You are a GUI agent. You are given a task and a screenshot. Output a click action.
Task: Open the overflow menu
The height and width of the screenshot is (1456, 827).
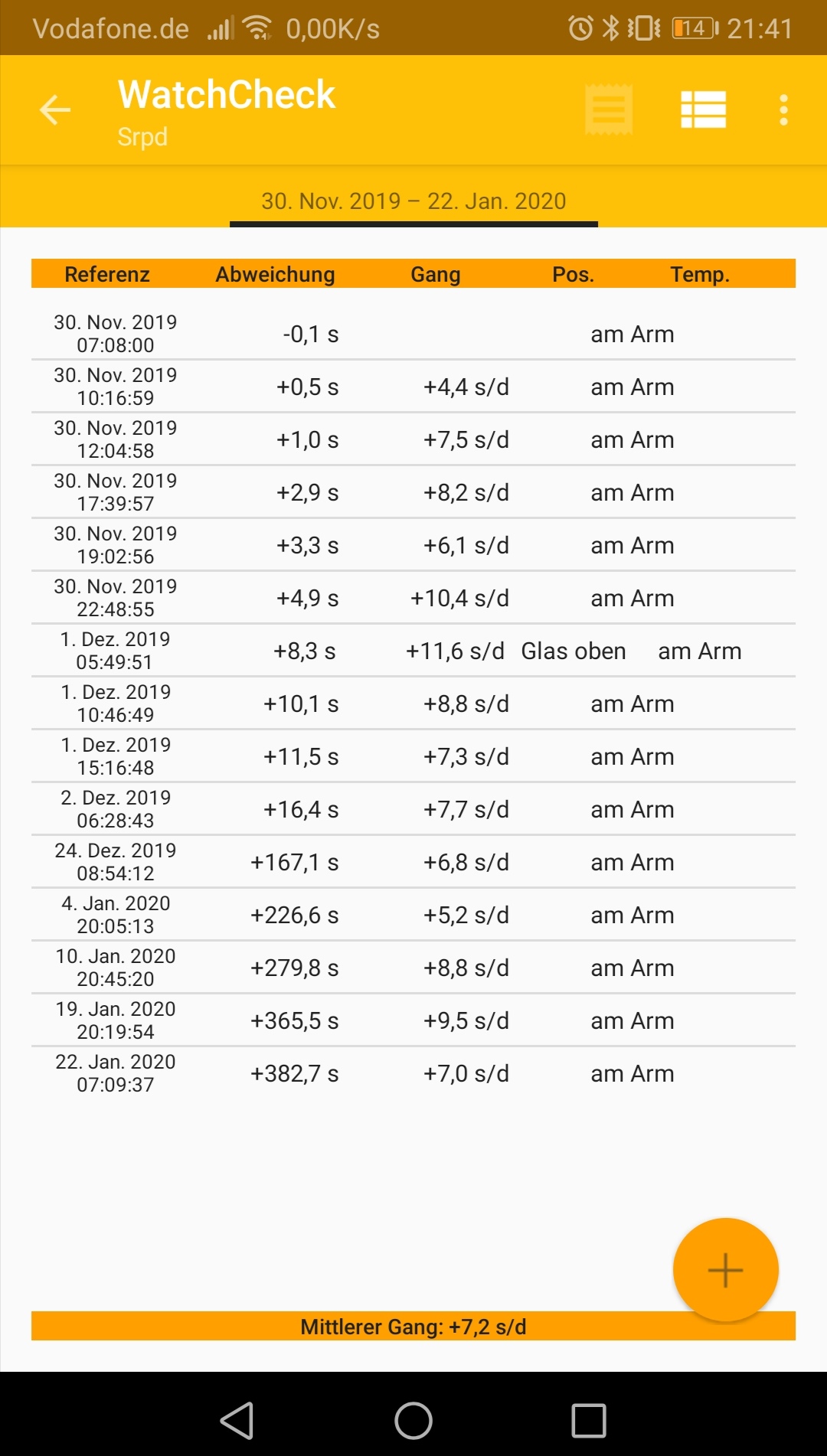point(783,110)
